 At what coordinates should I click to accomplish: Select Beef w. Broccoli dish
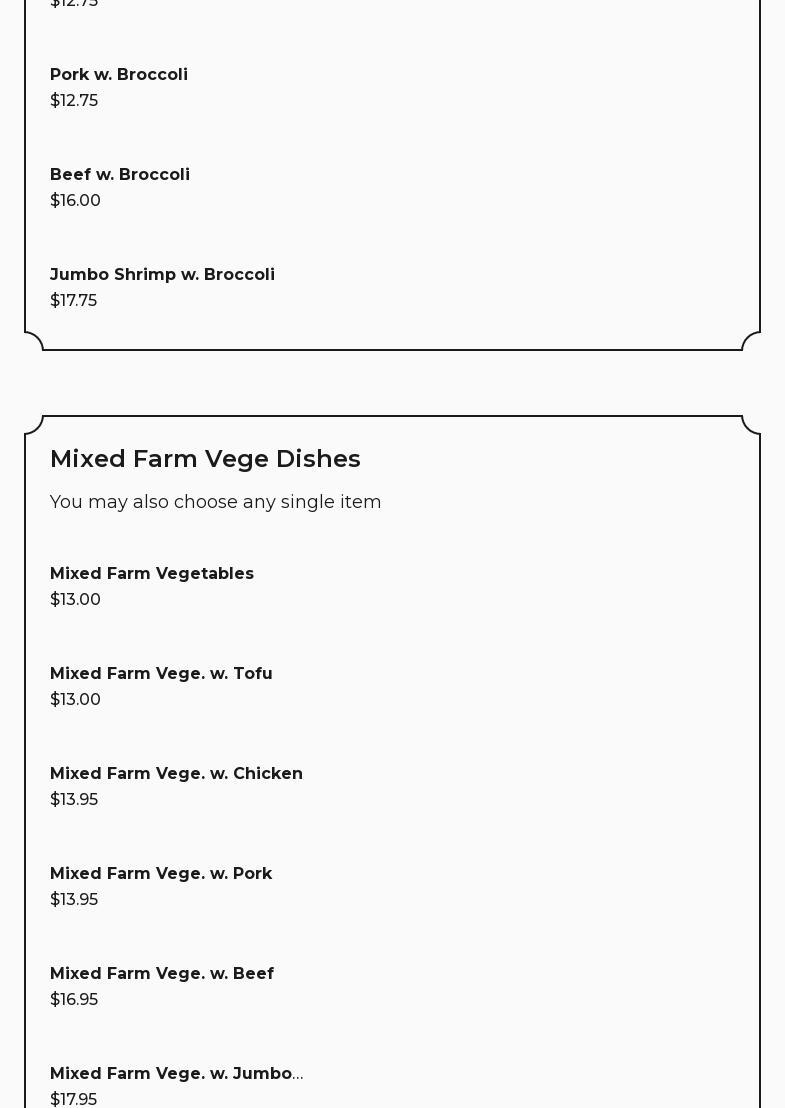click(x=120, y=175)
